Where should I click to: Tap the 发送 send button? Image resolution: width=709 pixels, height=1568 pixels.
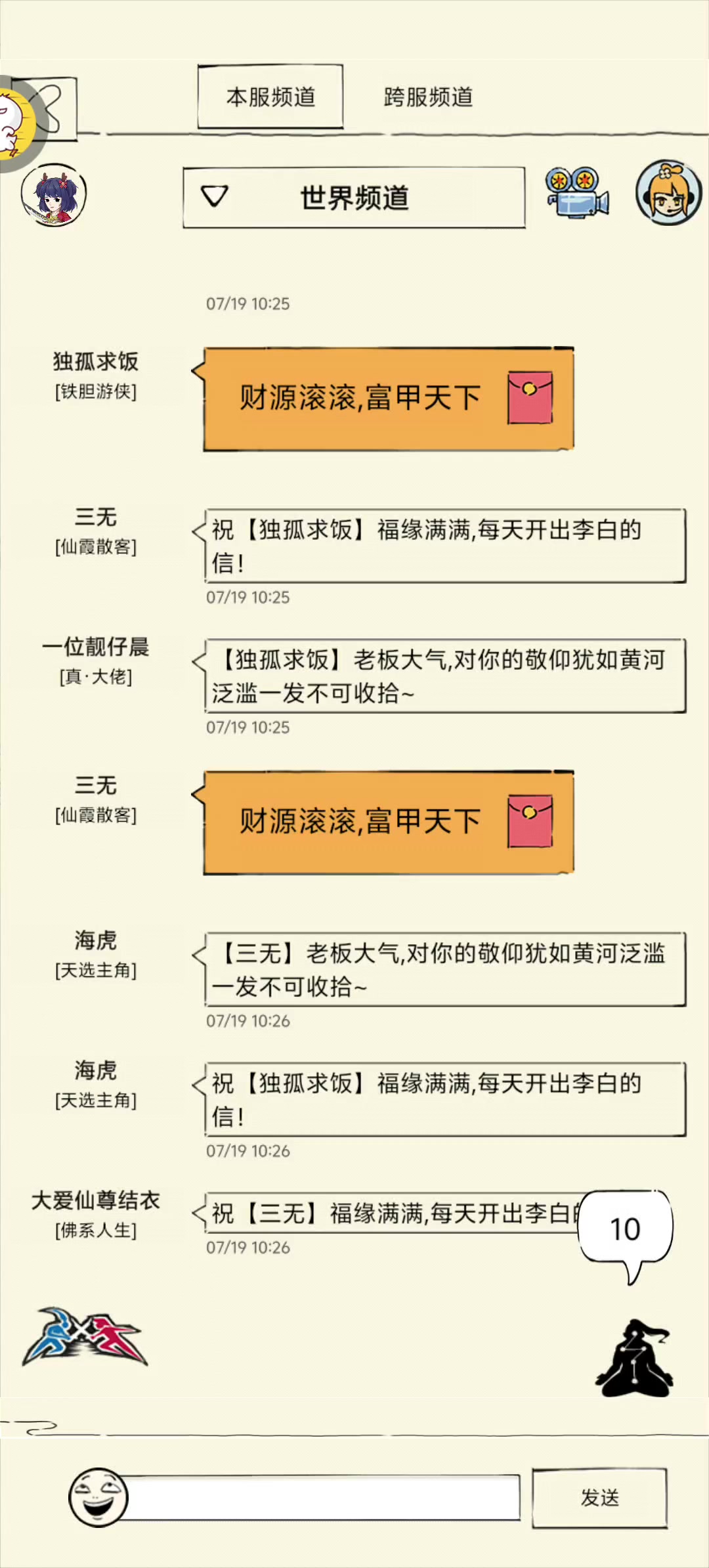[599, 1498]
